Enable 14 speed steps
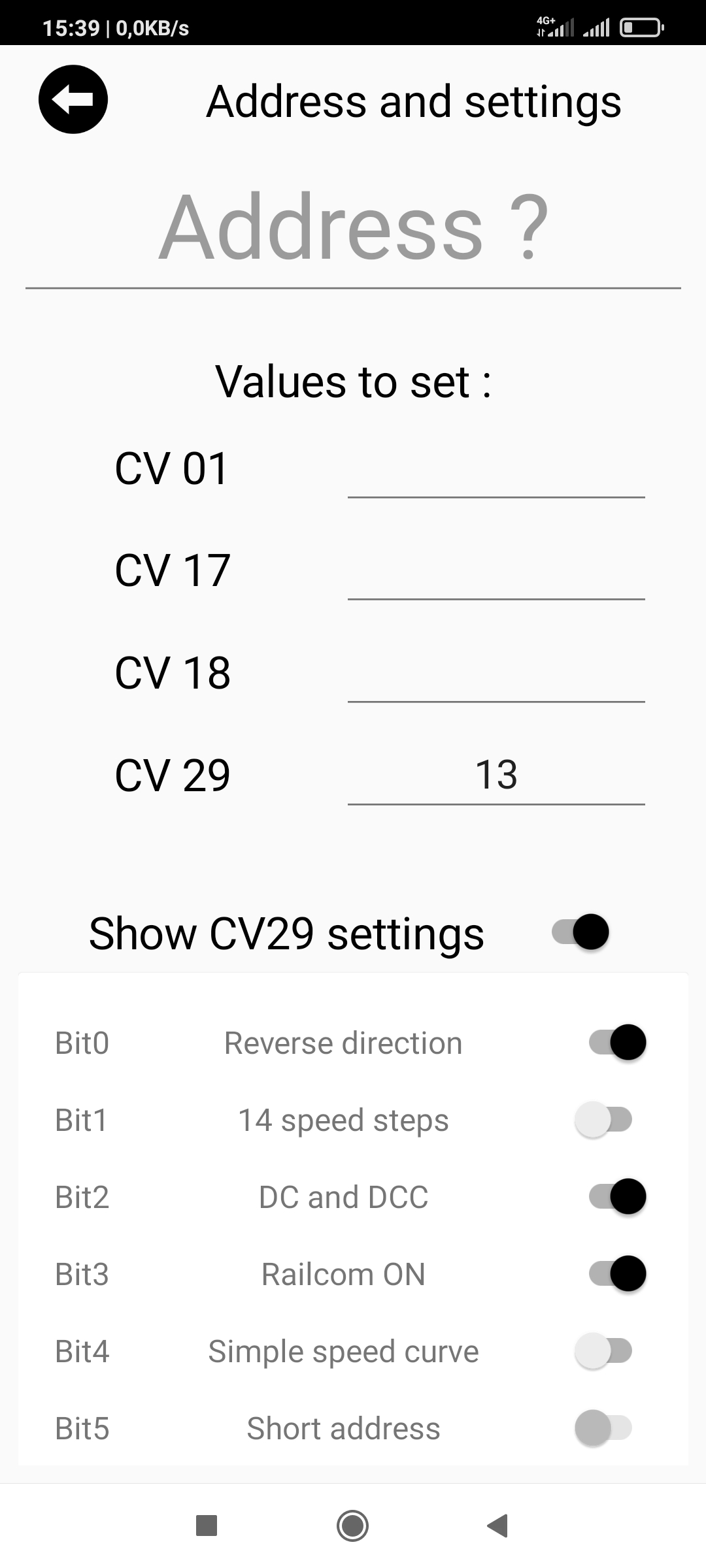The height and width of the screenshot is (1568, 706). 603,1120
